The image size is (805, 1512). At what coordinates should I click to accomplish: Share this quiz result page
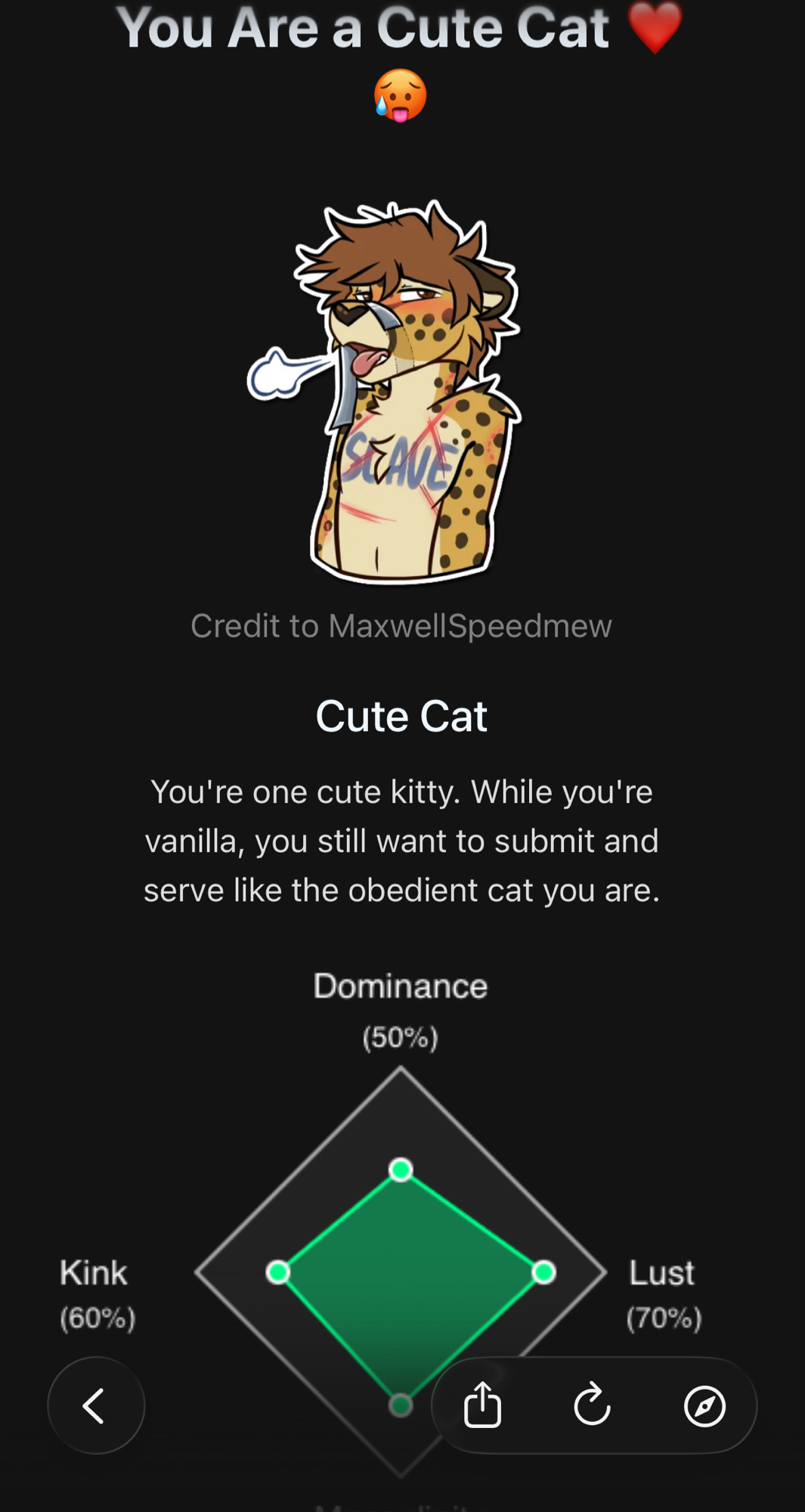pyautogui.click(x=482, y=1405)
